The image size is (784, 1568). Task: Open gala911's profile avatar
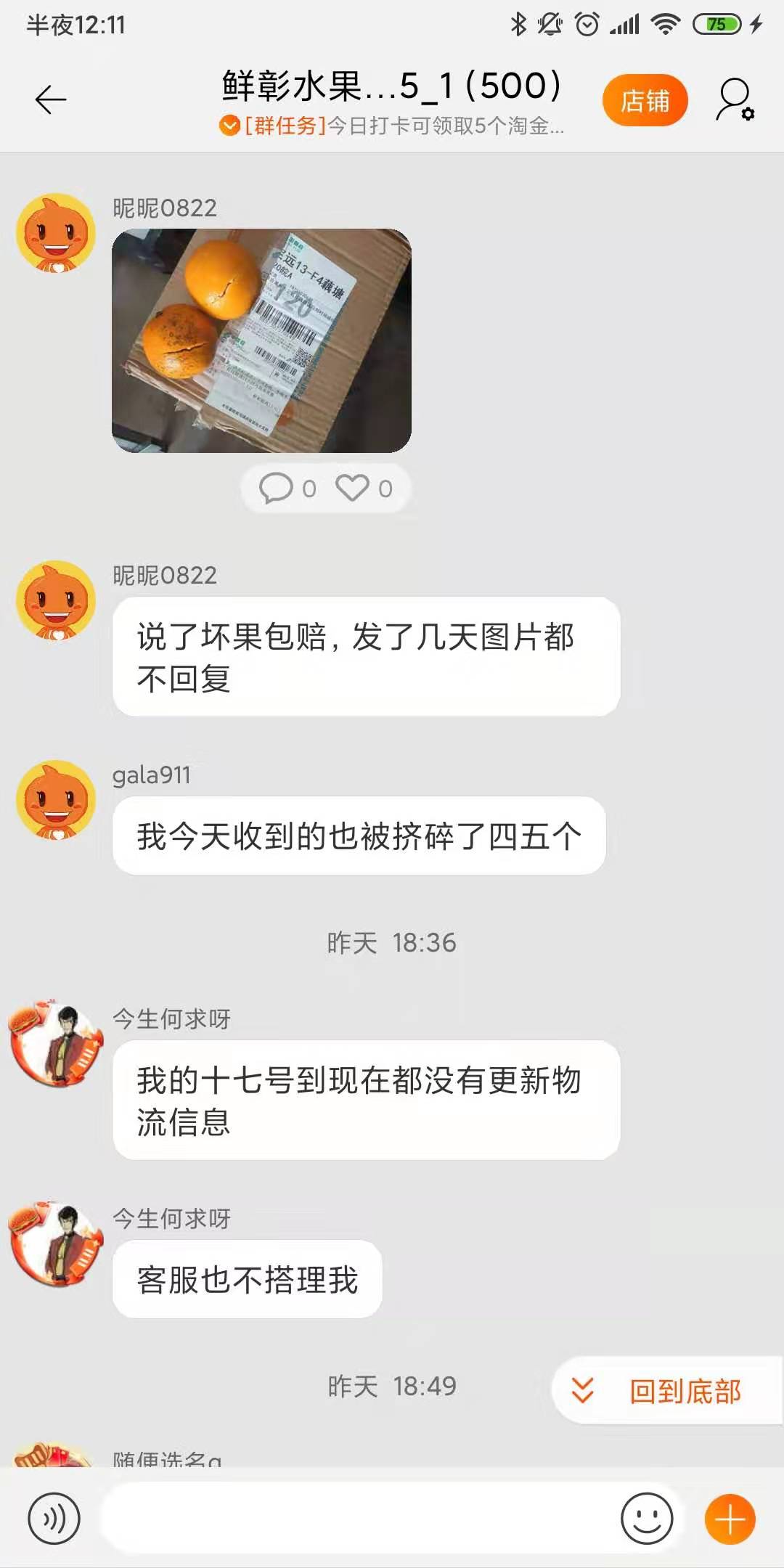tap(56, 800)
